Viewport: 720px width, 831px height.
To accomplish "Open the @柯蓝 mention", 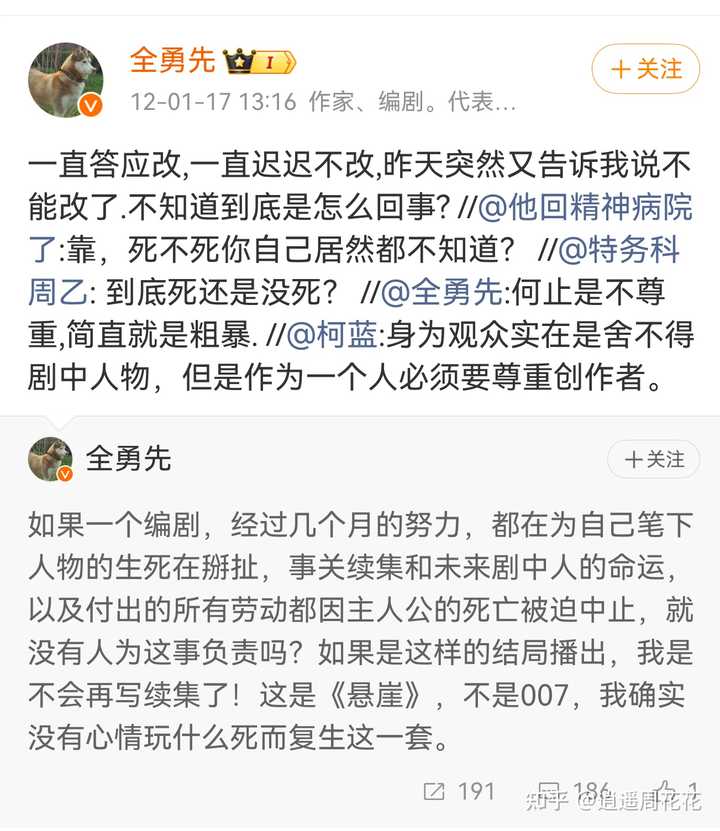I will pyautogui.click(x=330, y=338).
